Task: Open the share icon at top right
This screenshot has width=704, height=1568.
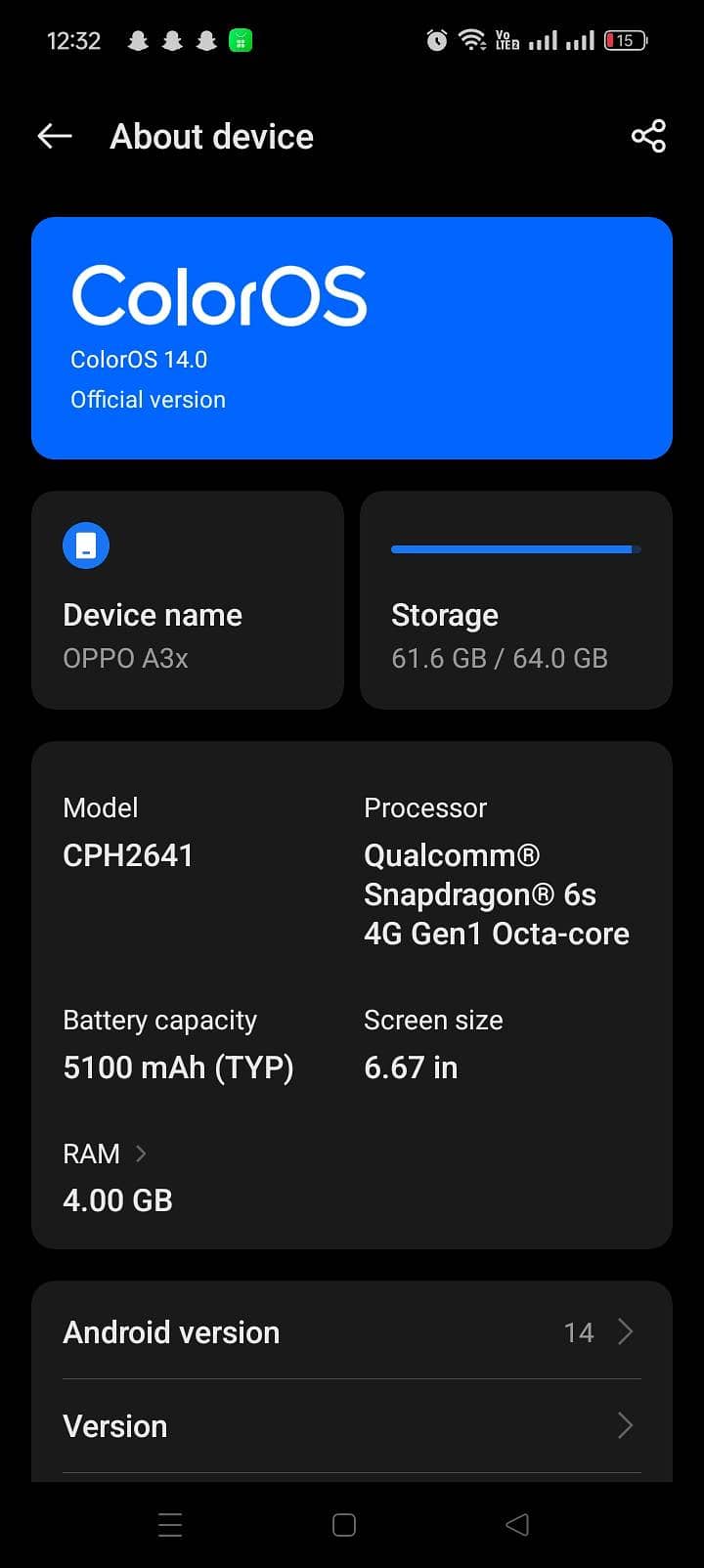Action: tap(648, 136)
